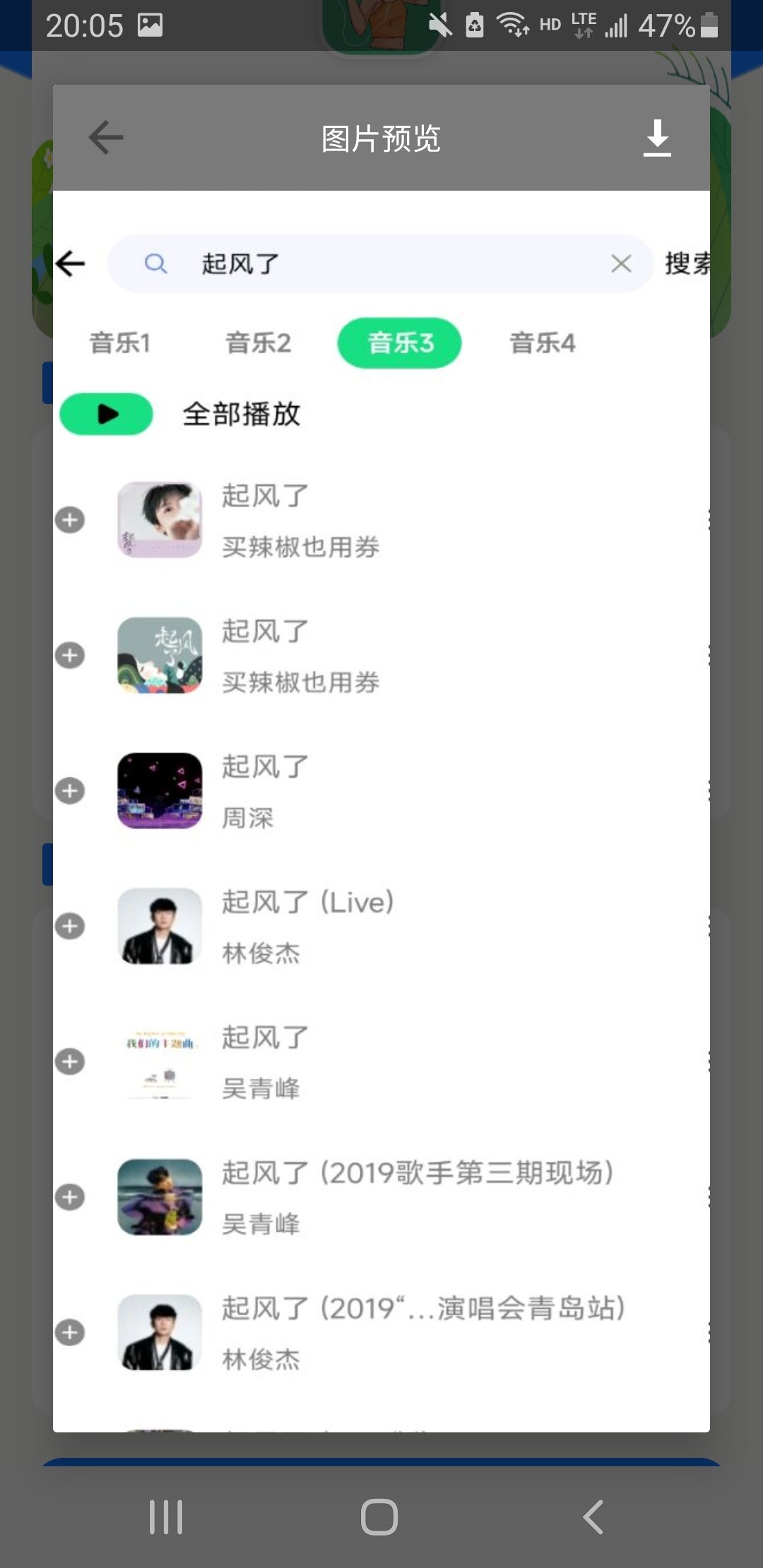Viewport: 763px width, 1568px height.
Task: Download the previewed image
Action: click(x=657, y=137)
